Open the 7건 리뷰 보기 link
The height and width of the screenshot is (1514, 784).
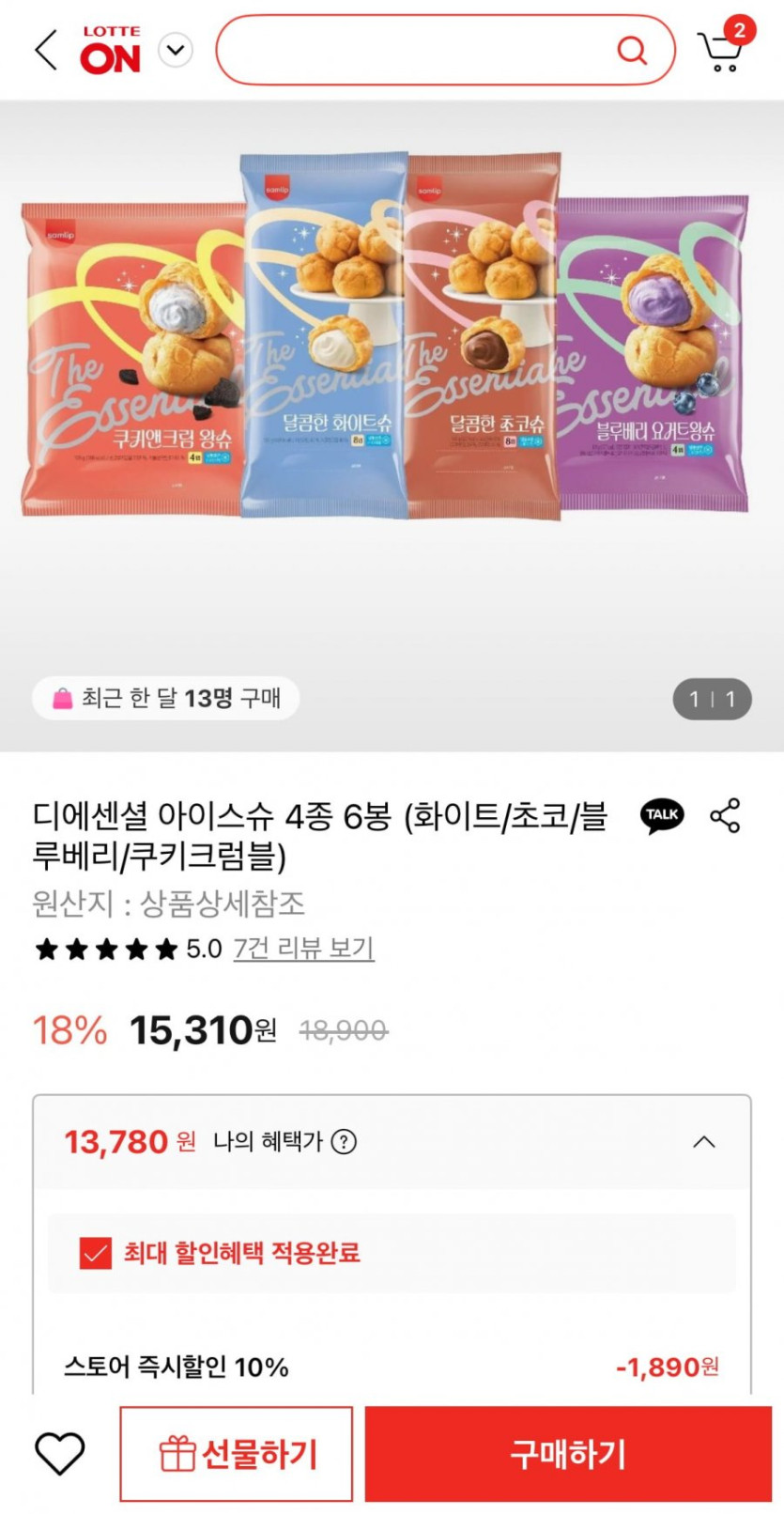[x=303, y=949]
